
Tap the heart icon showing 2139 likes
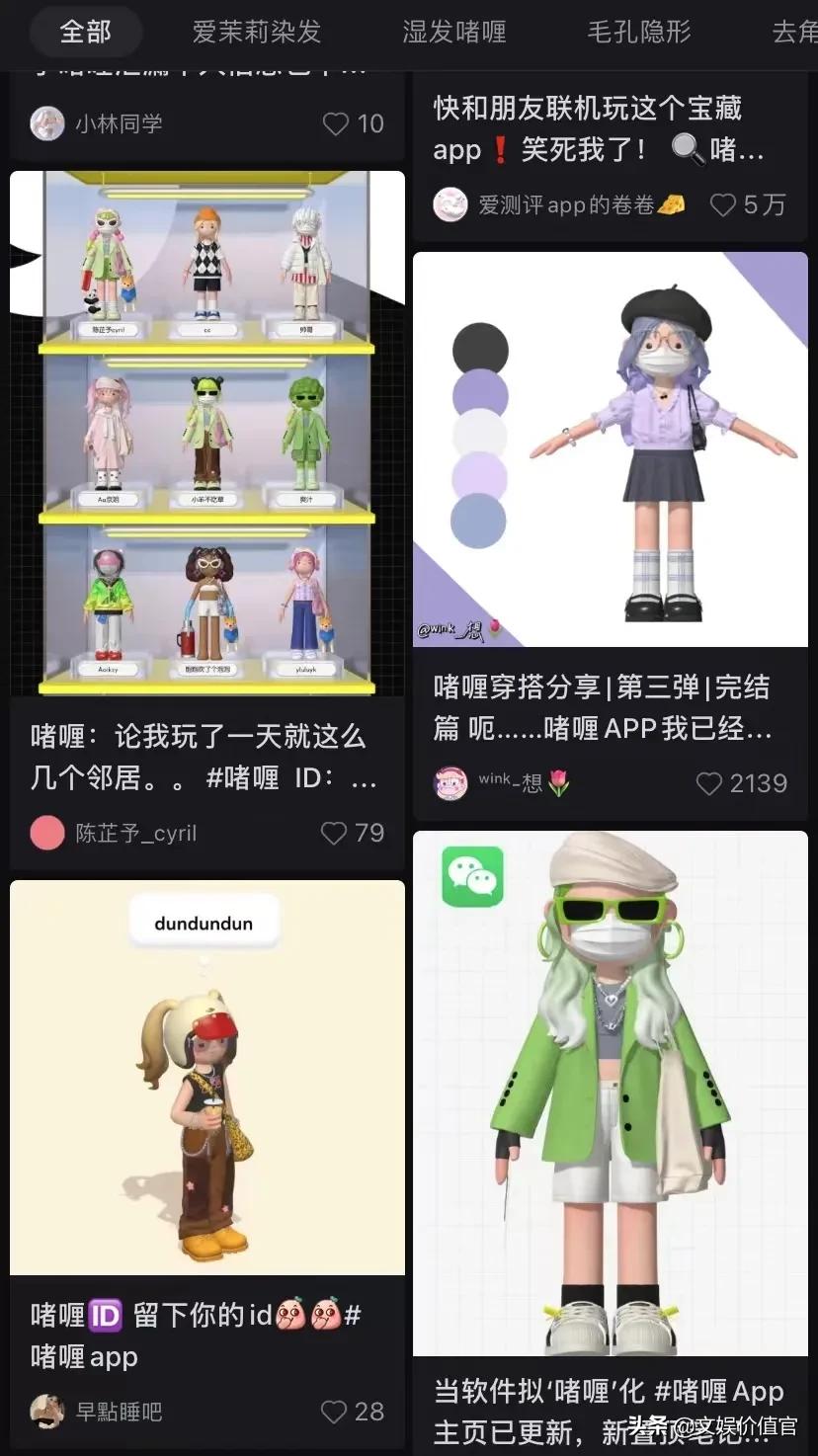pos(709,782)
